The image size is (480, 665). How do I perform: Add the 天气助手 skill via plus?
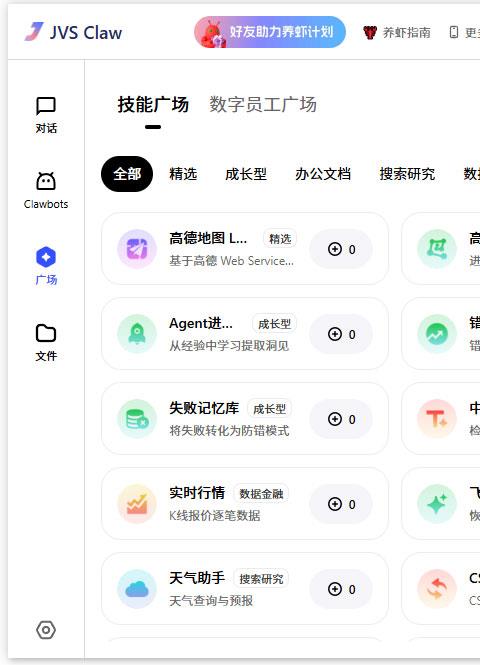(341, 589)
